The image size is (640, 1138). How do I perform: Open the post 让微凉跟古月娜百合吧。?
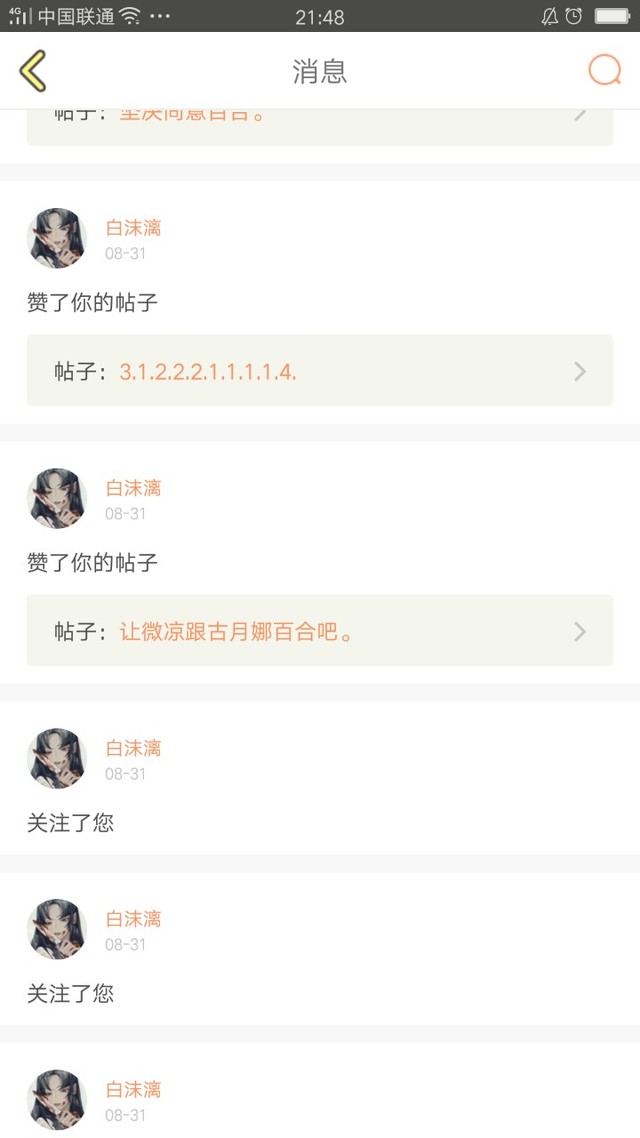click(x=320, y=631)
